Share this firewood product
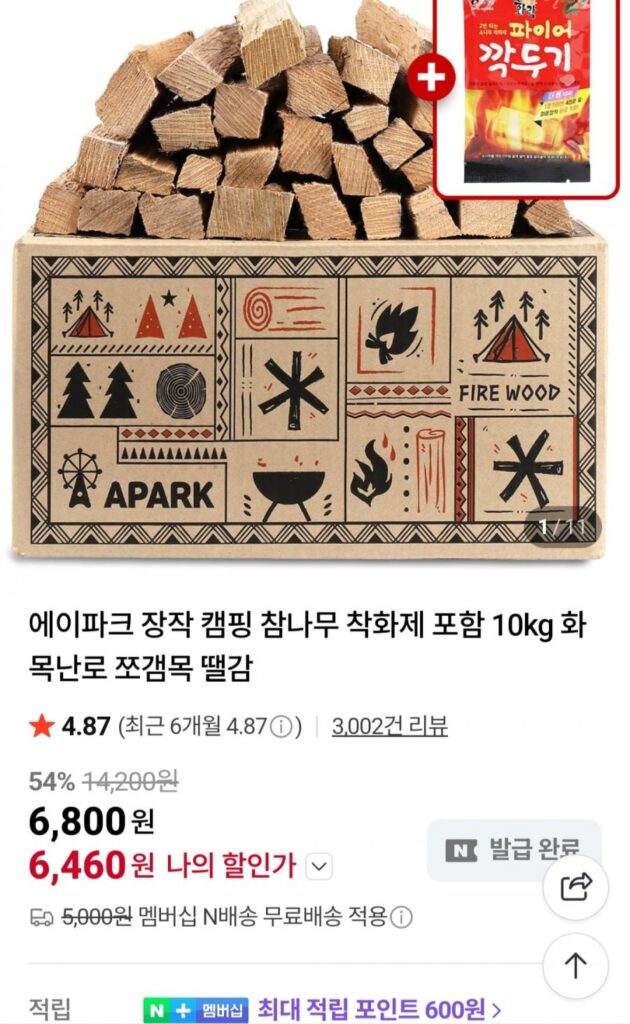630x1024 pixels. tap(576, 887)
